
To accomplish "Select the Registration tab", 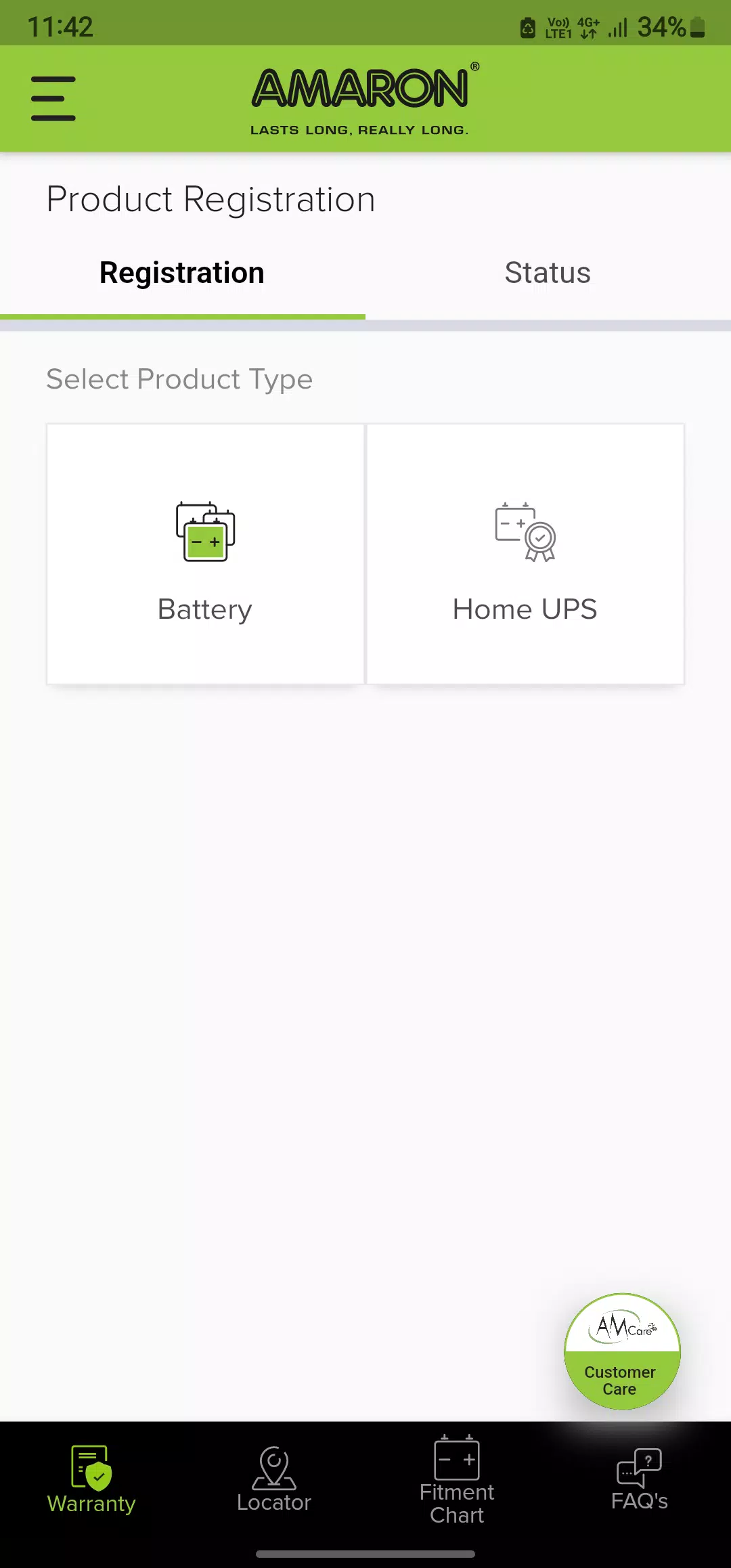I will (182, 274).
